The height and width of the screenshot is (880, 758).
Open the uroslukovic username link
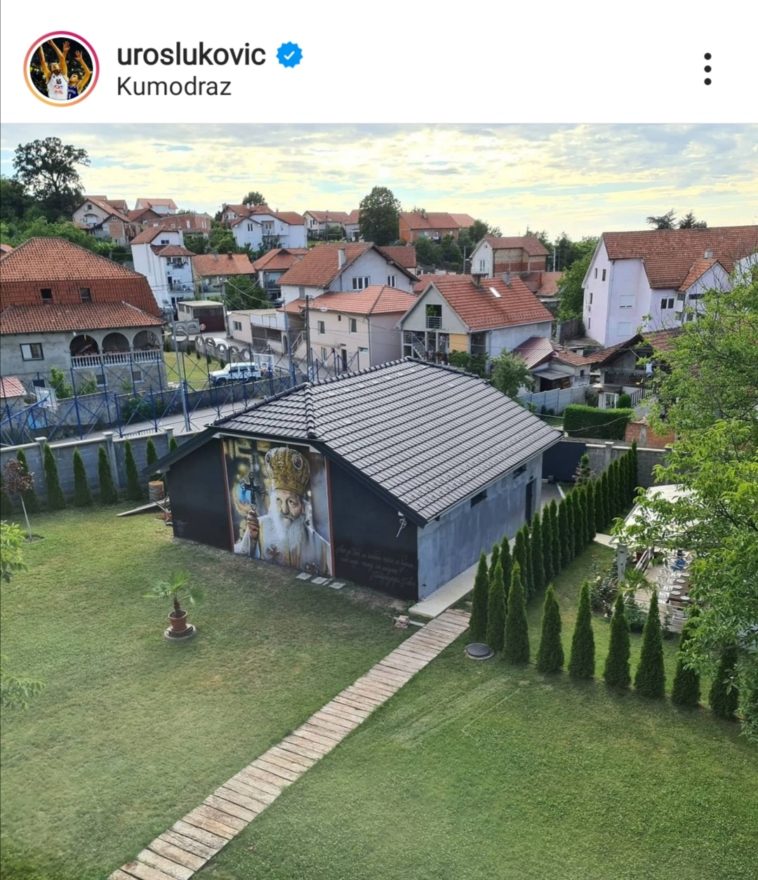pyautogui.click(x=191, y=54)
